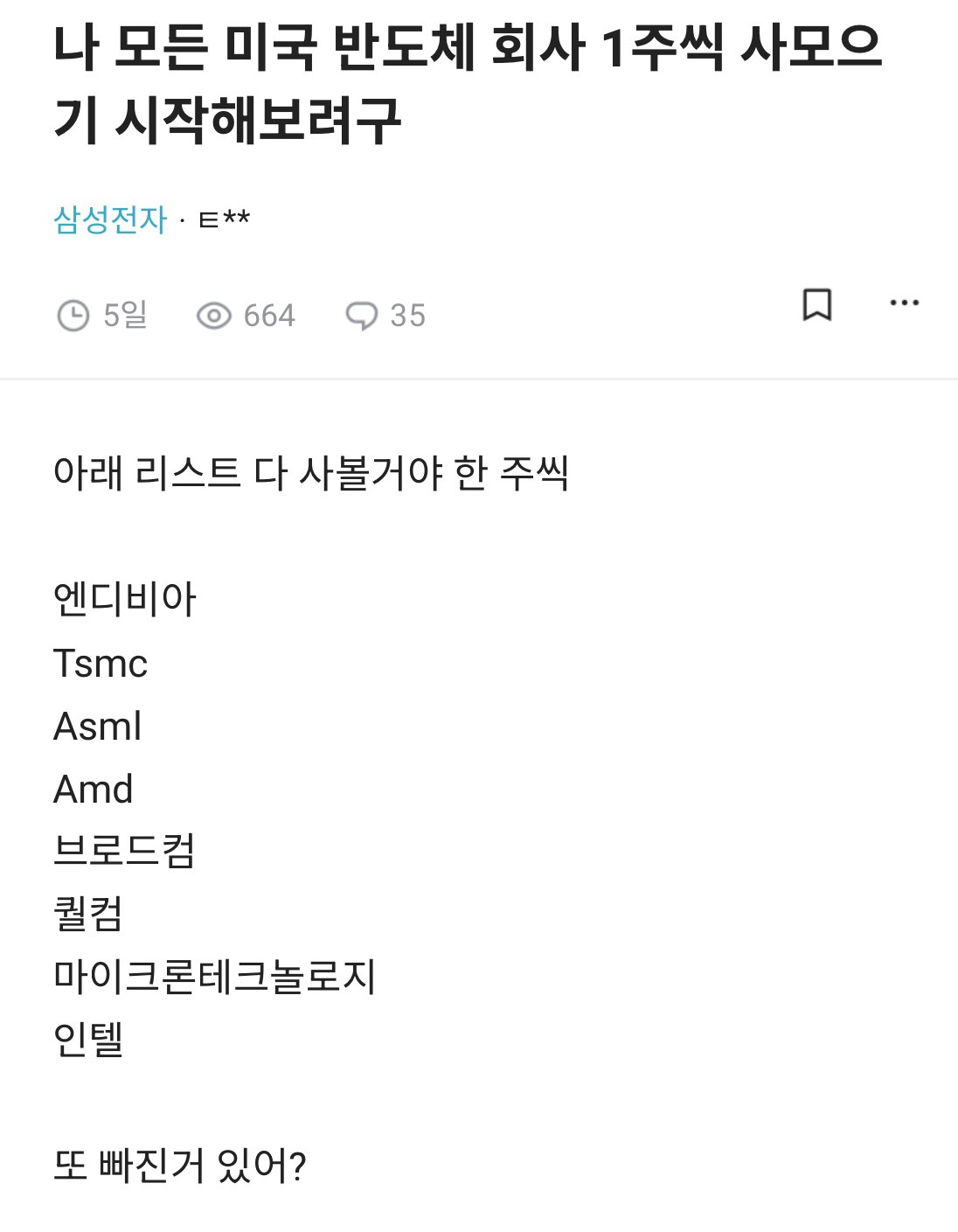Click the 엔디비아 list entry

[128, 599]
